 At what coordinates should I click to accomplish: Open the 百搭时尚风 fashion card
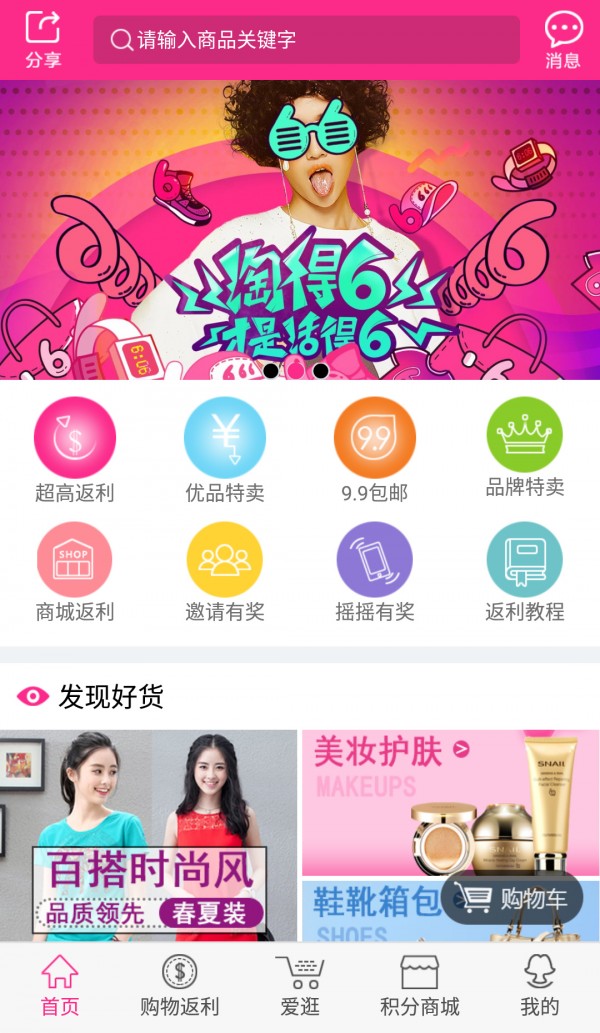[149, 835]
